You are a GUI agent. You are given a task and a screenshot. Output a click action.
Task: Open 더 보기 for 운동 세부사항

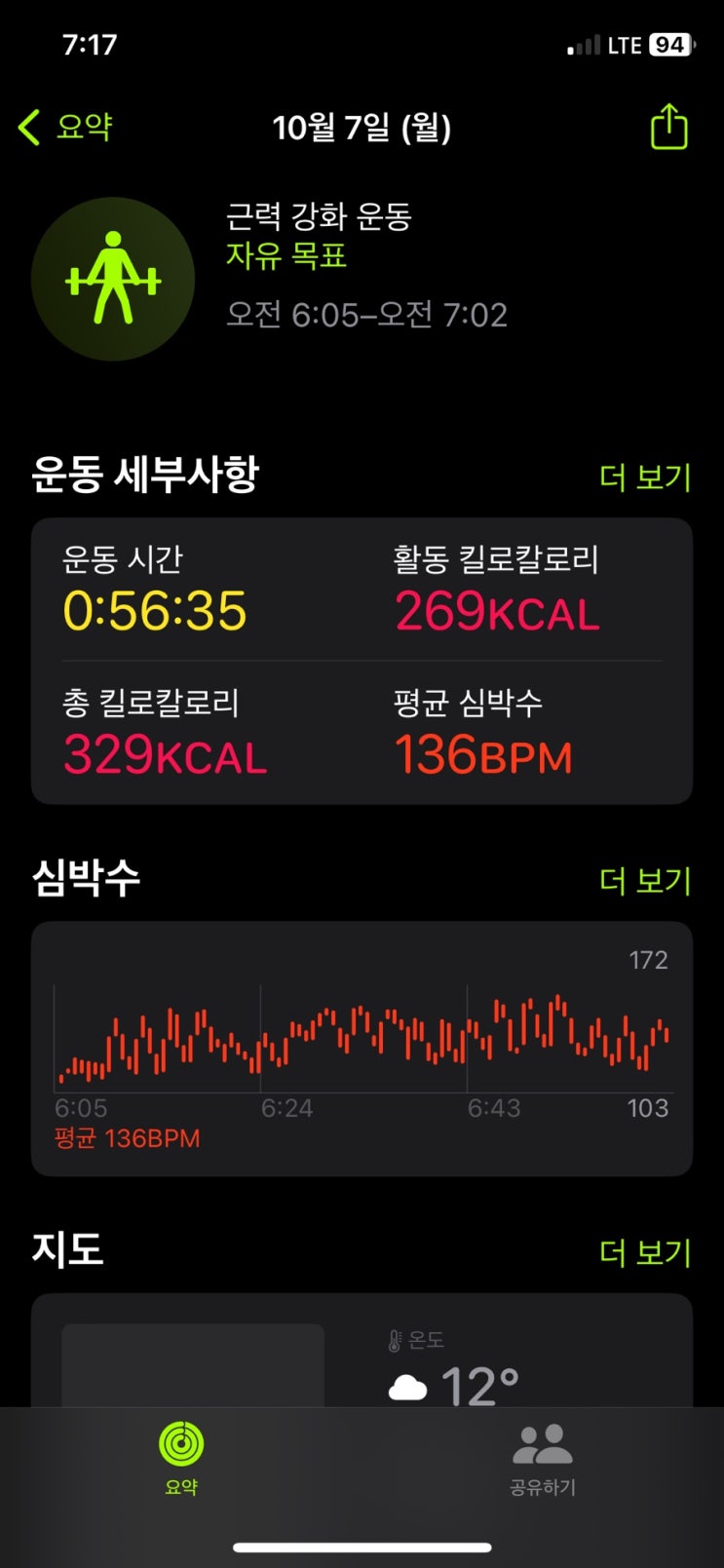[x=644, y=478]
